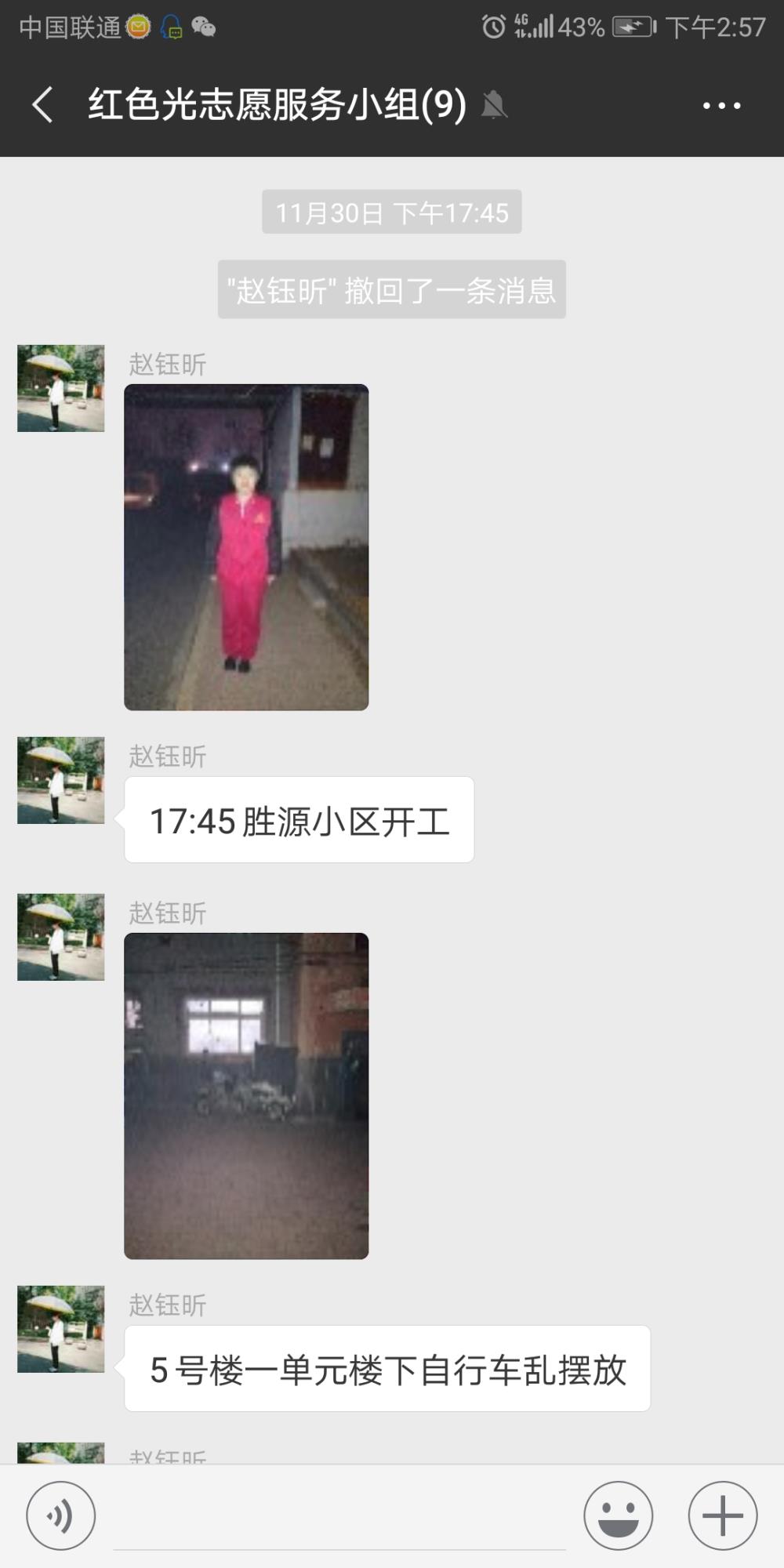Go back from the group chat
Screen dimensions: 784x1568
pyautogui.click(x=42, y=104)
